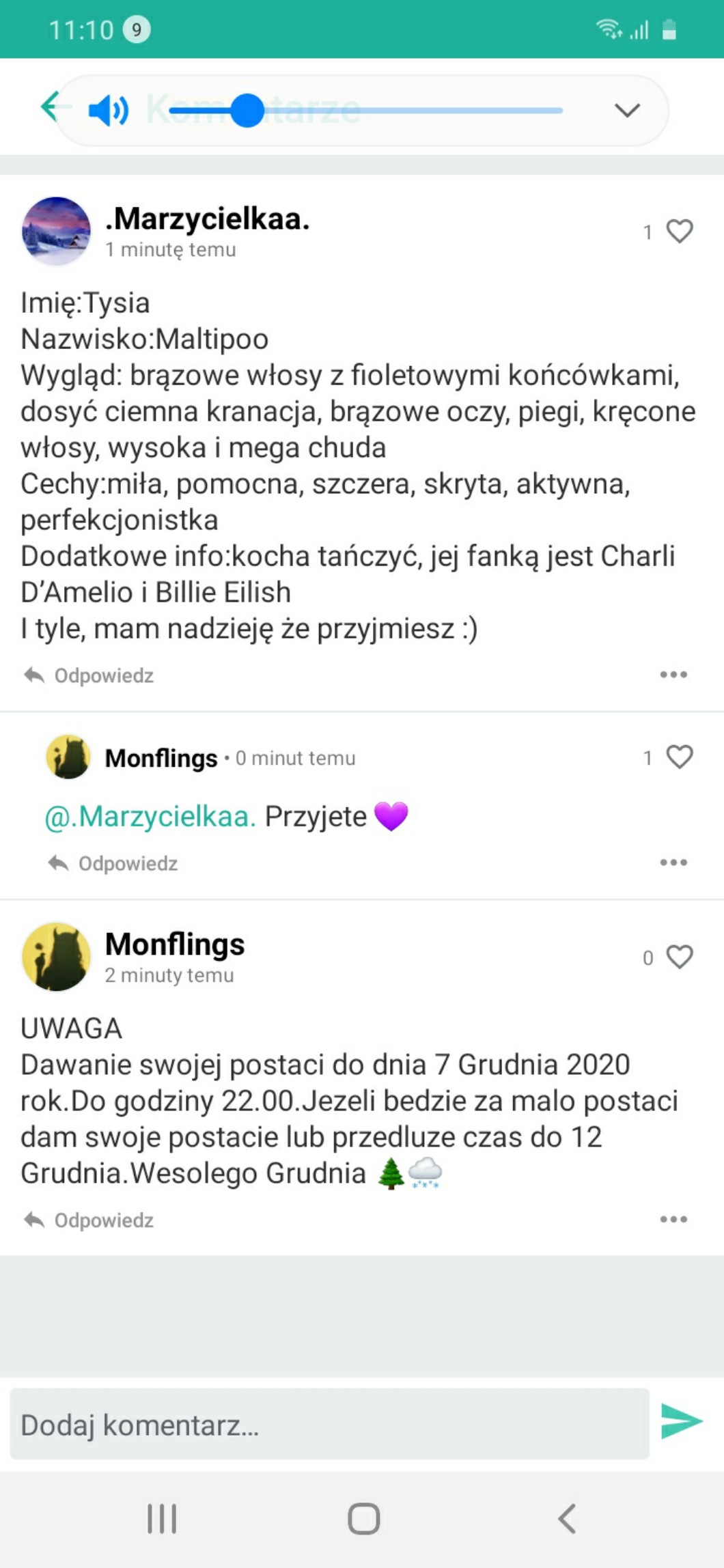Image resolution: width=724 pixels, height=1568 pixels.
Task: Like Monflings' UWAGA comment
Action: click(679, 957)
